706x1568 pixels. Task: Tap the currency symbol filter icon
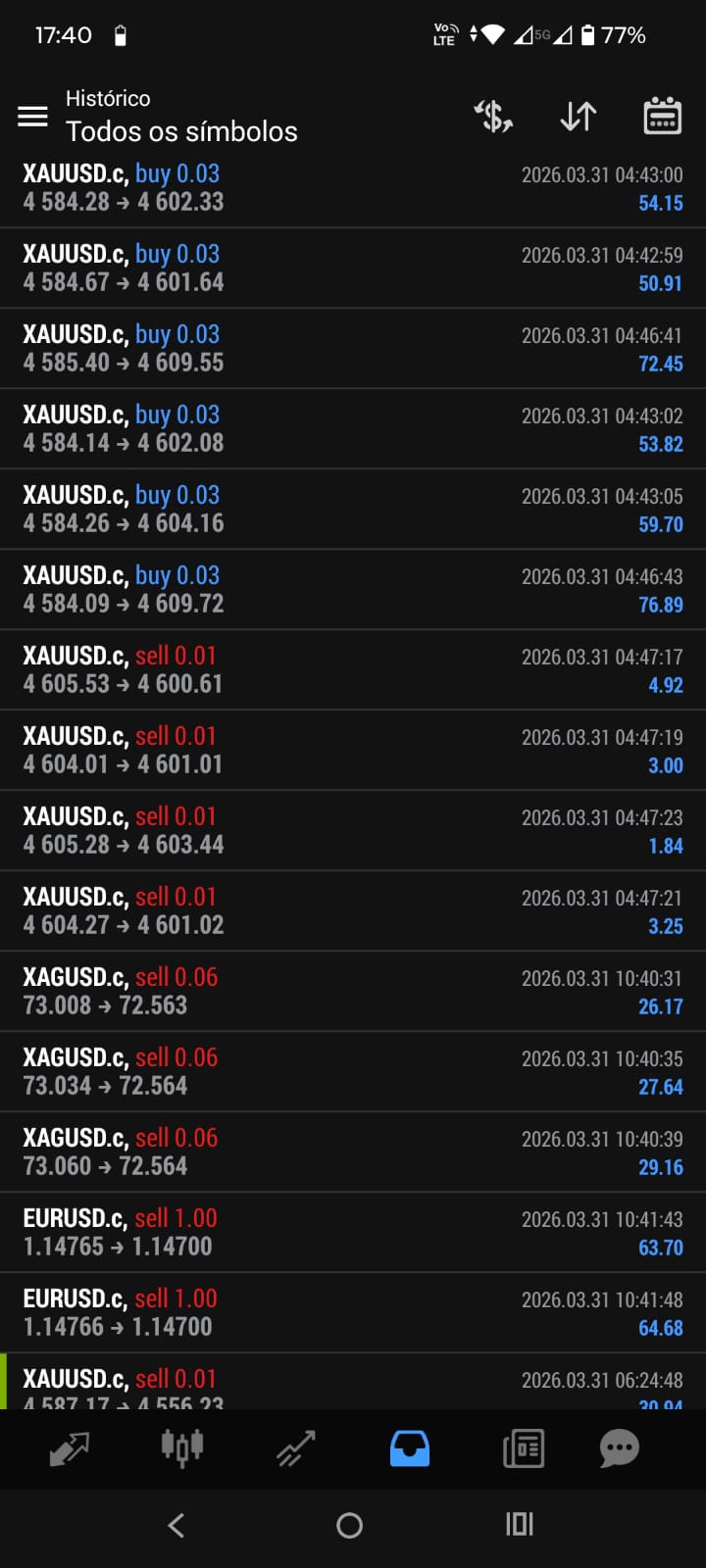coord(493,117)
